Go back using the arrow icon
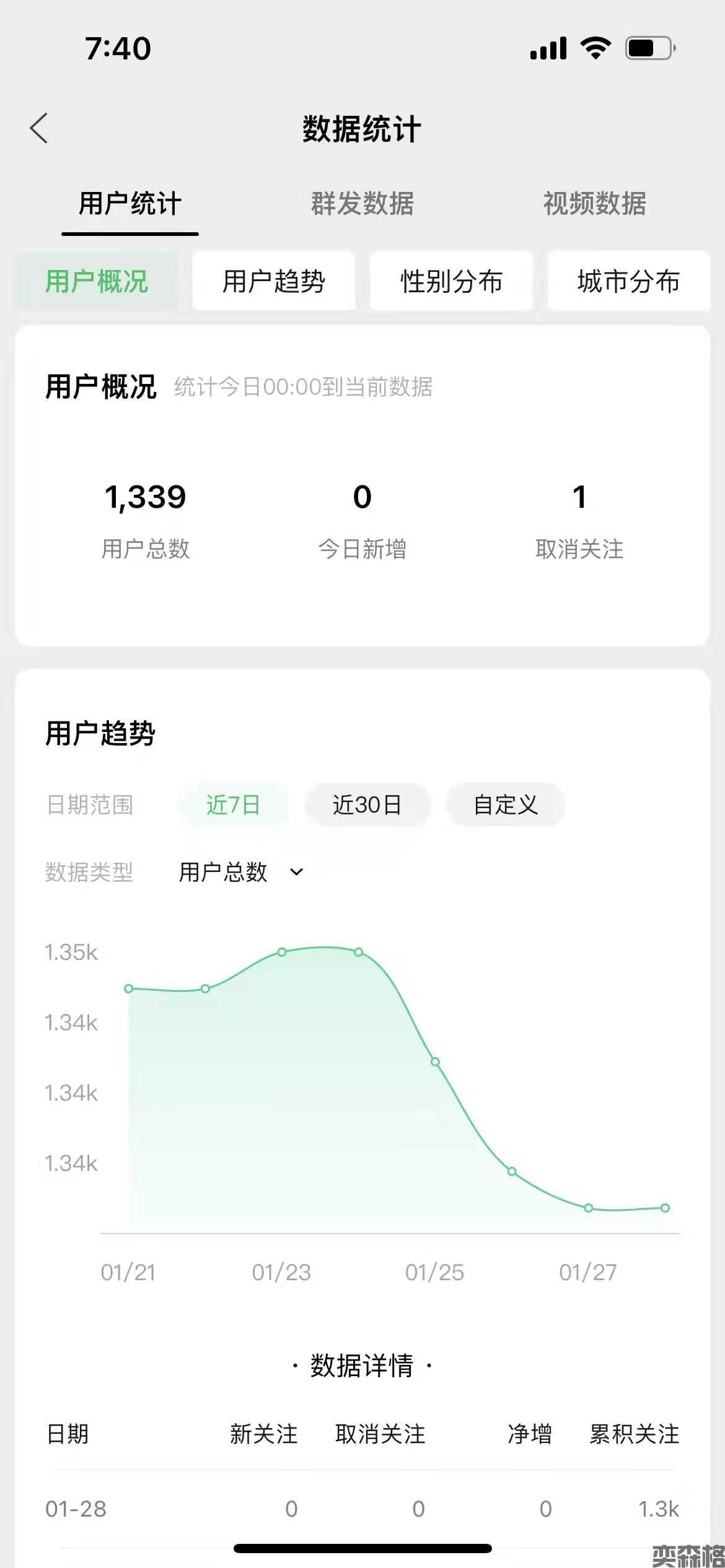This screenshot has width=725, height=1568. point(39,129)
